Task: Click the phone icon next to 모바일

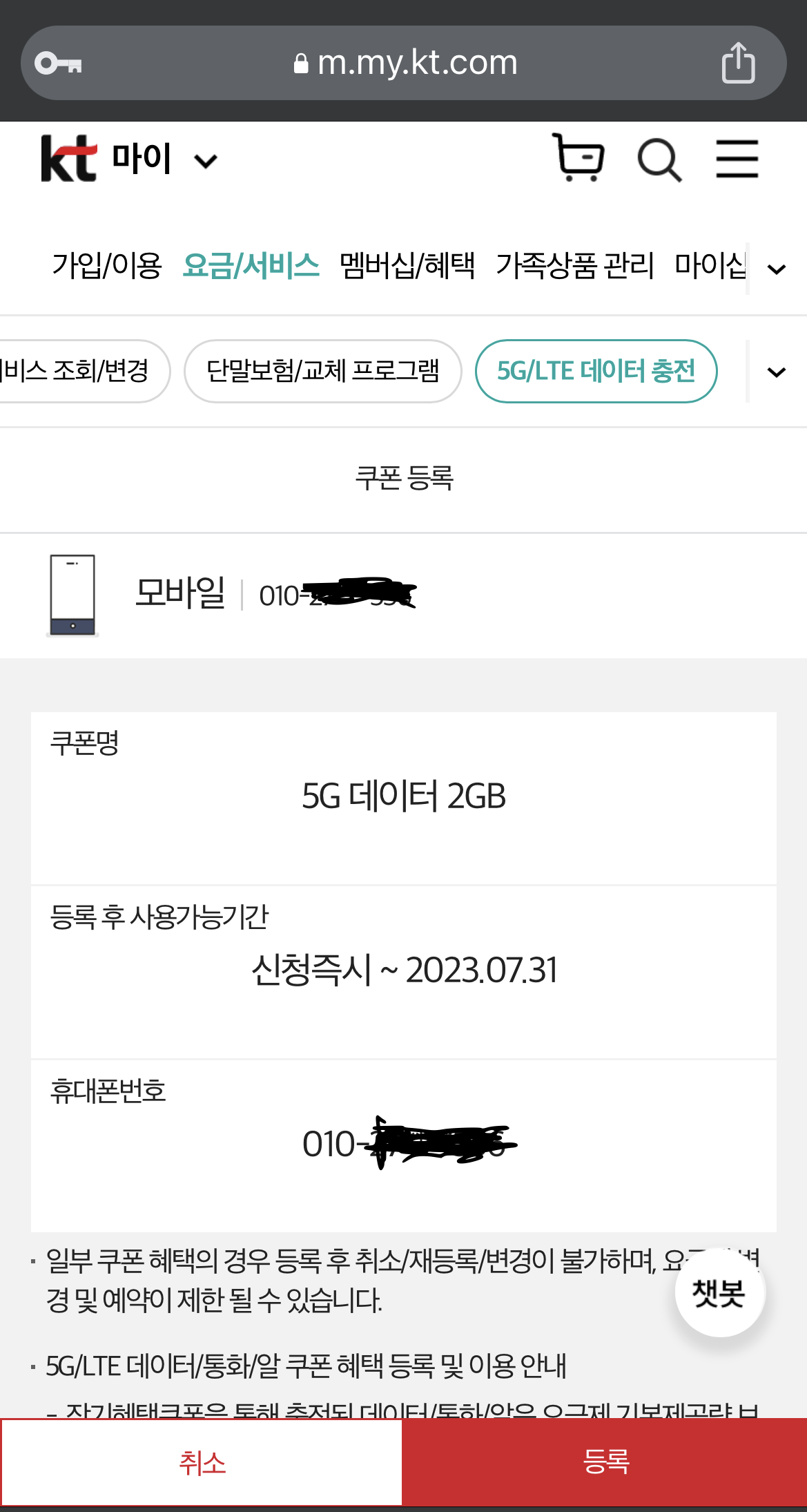Action: pyautogui.click(x=73, y=595)
